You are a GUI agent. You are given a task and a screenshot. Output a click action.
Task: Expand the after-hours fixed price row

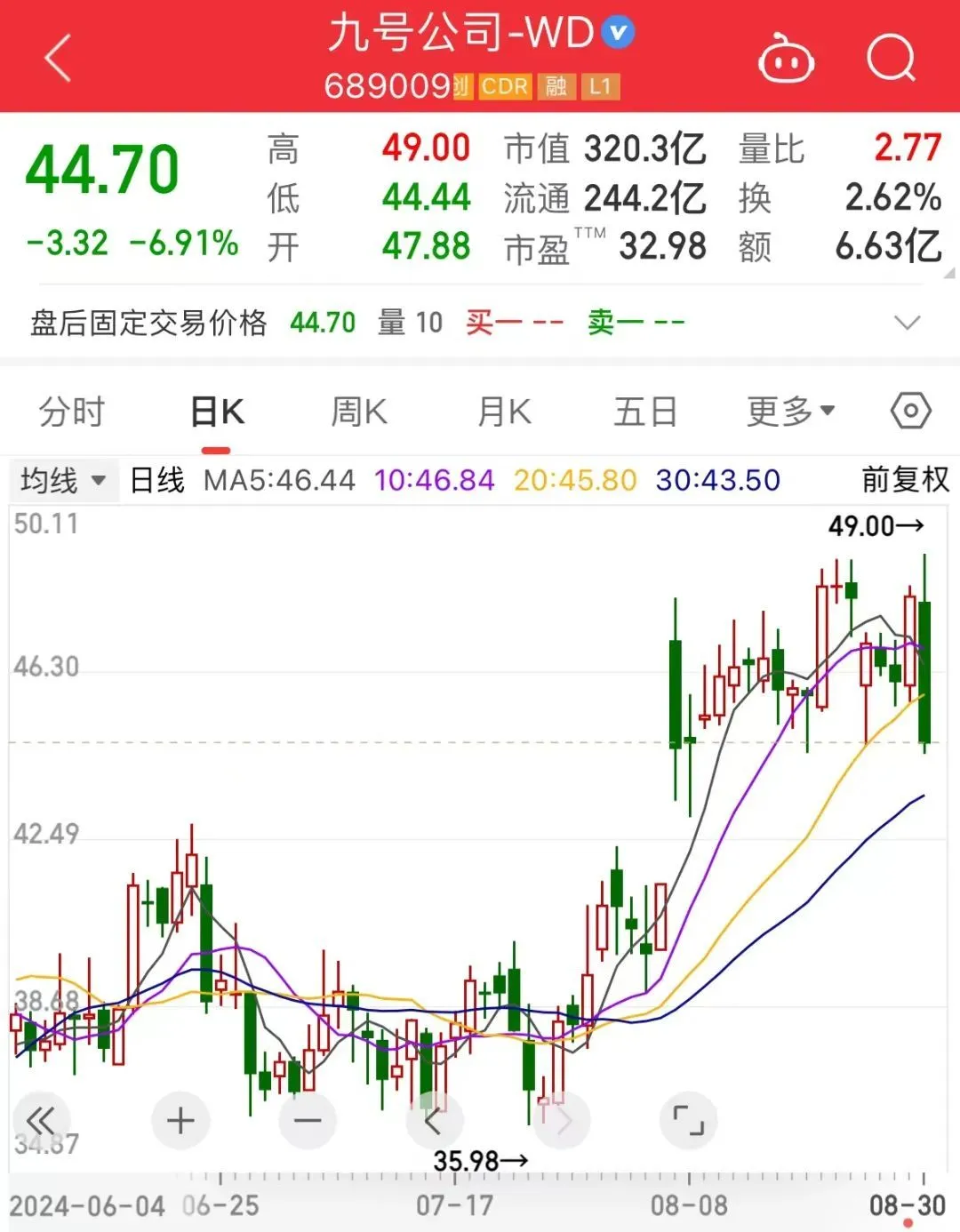point(907,322)
